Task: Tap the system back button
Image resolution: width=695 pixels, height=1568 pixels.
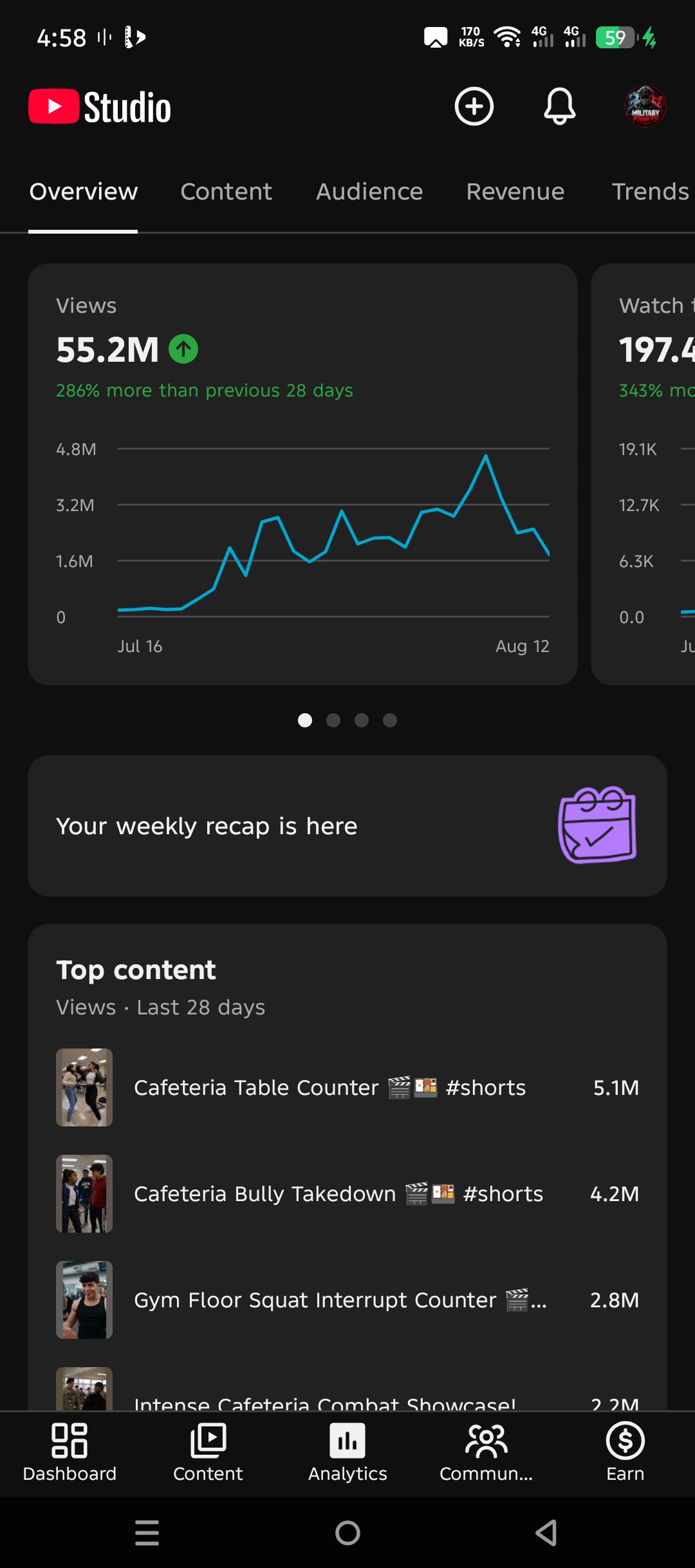Action: 546,1533
